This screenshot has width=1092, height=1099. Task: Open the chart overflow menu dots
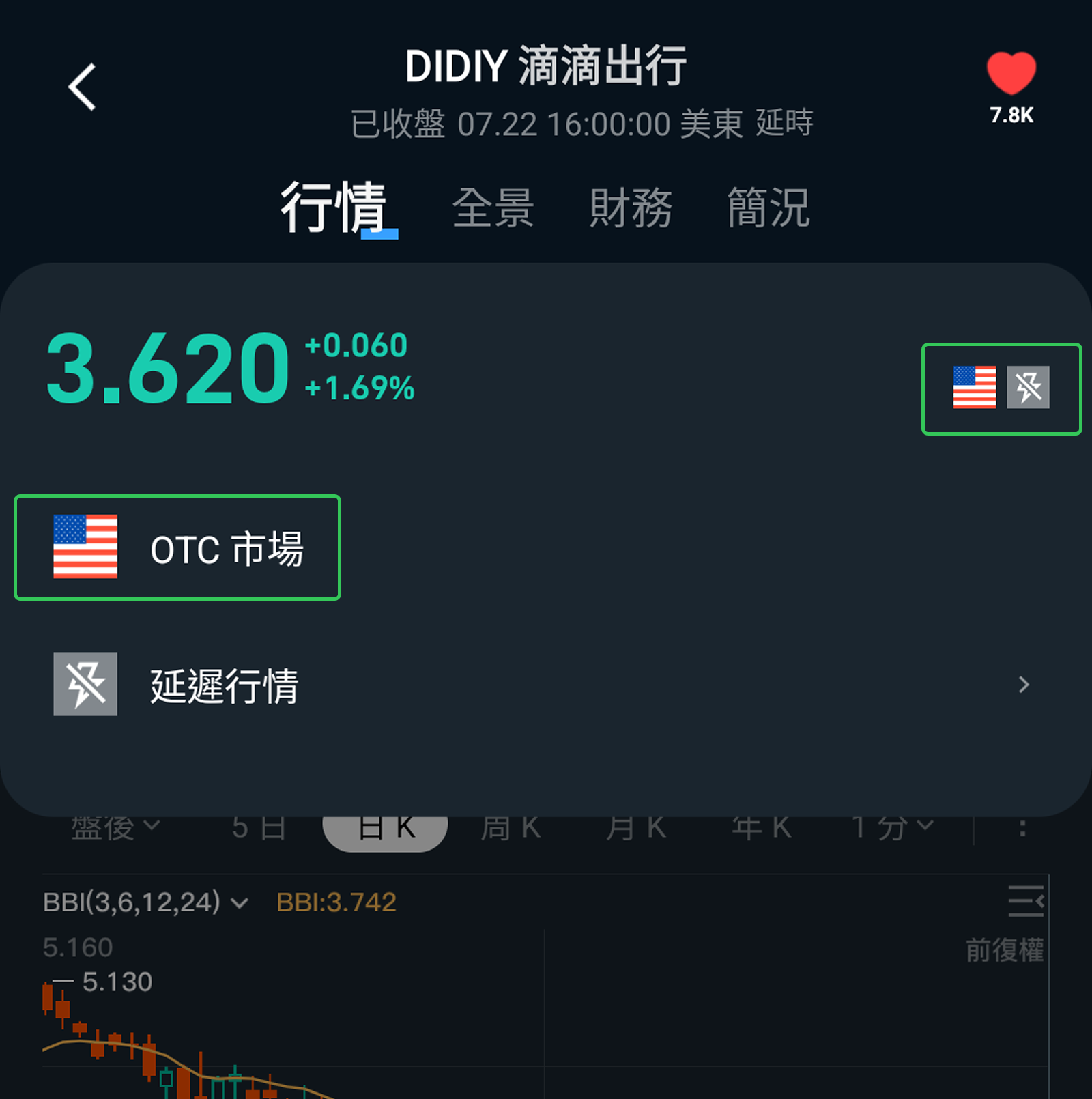[1022, 829]
